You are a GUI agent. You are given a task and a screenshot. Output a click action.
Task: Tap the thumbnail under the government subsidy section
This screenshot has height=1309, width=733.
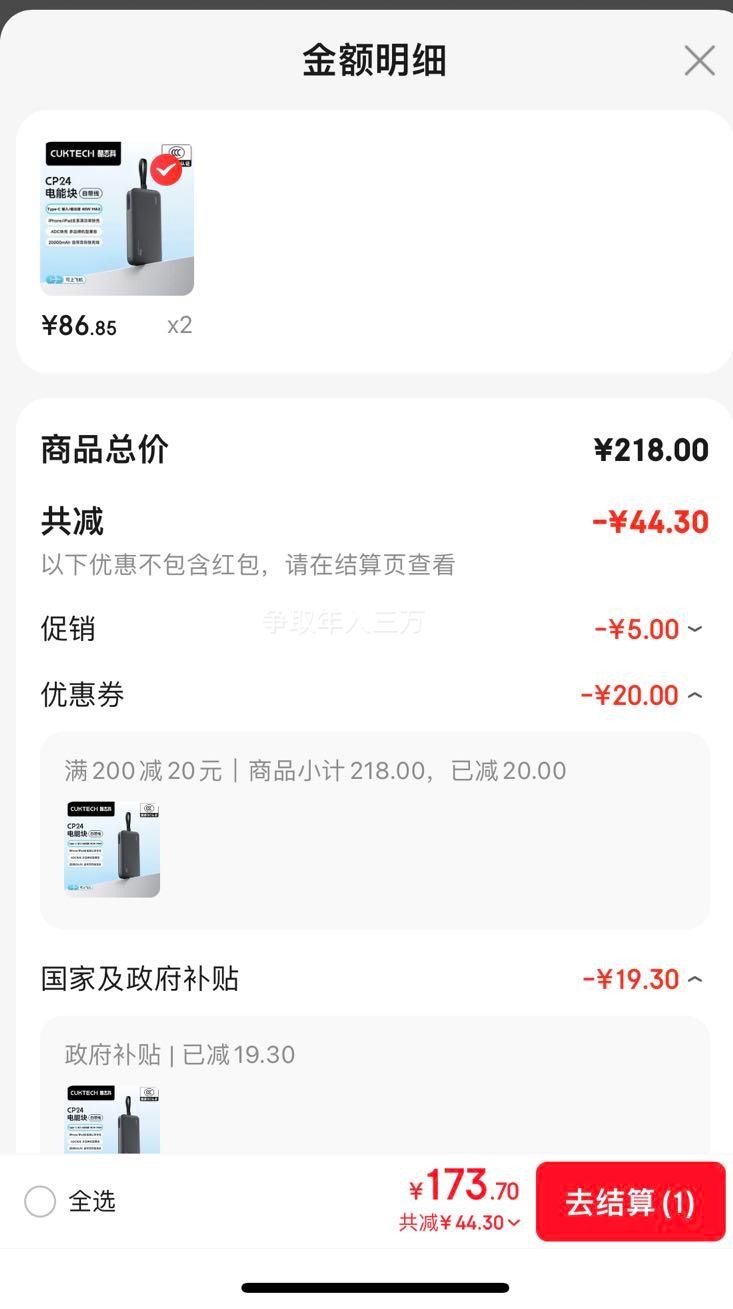pyautogui.click(x=111, y=1120)
